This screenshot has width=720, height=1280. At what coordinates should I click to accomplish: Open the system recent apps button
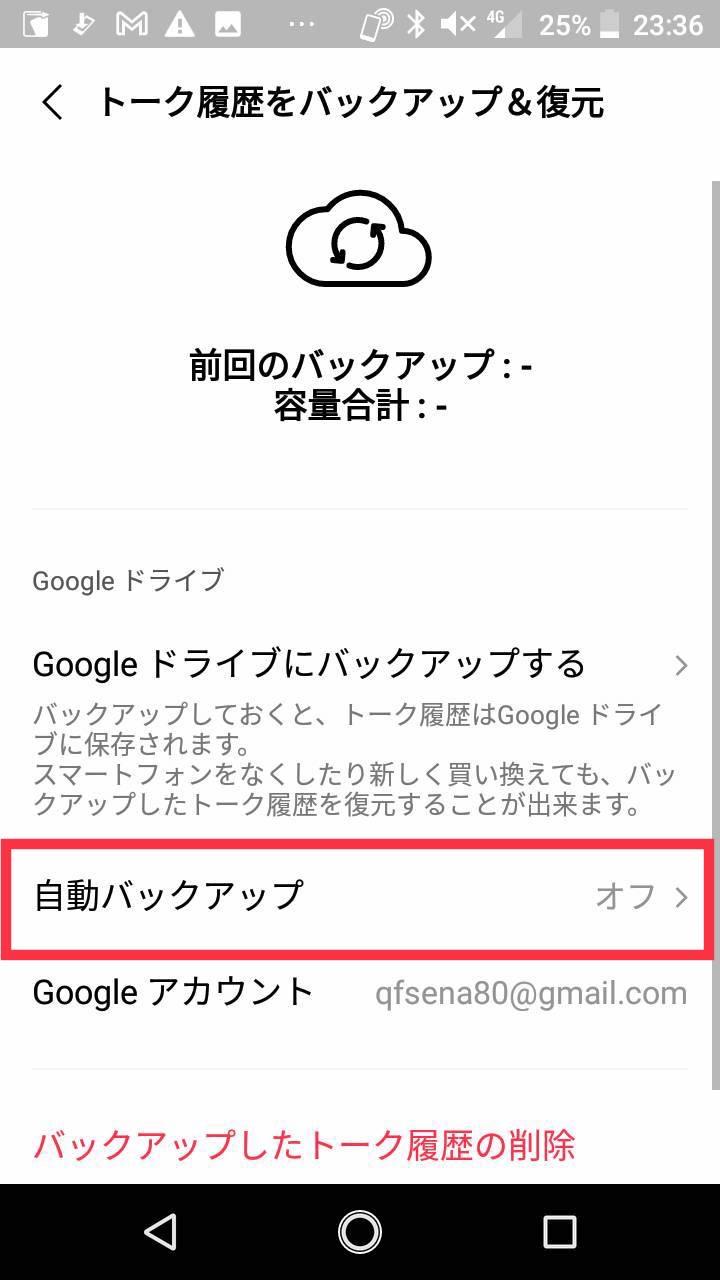(x=559, y=1231)
